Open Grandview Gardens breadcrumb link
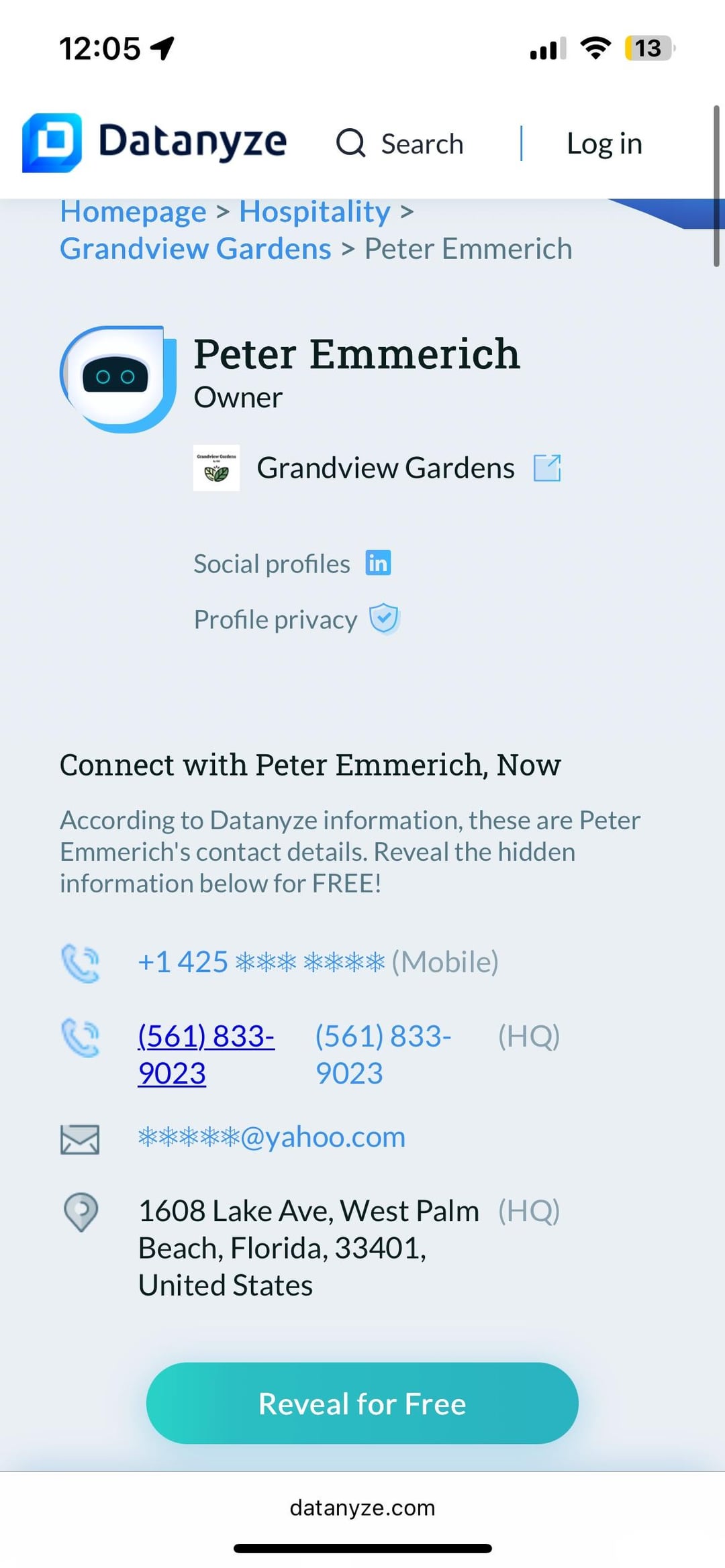The height and width of the screenshot is (1568, 725). [x=195, y=249]
